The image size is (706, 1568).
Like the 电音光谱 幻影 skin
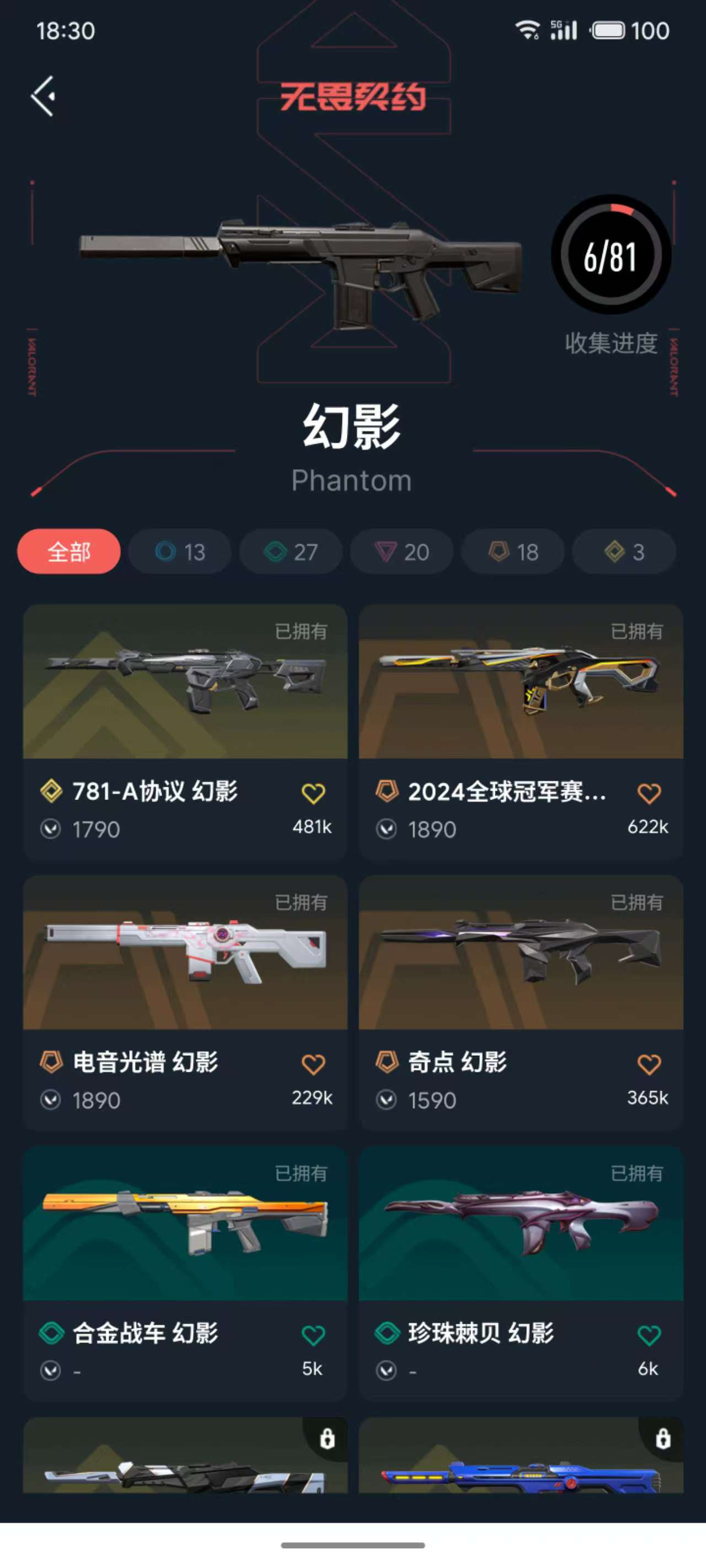313,1064
